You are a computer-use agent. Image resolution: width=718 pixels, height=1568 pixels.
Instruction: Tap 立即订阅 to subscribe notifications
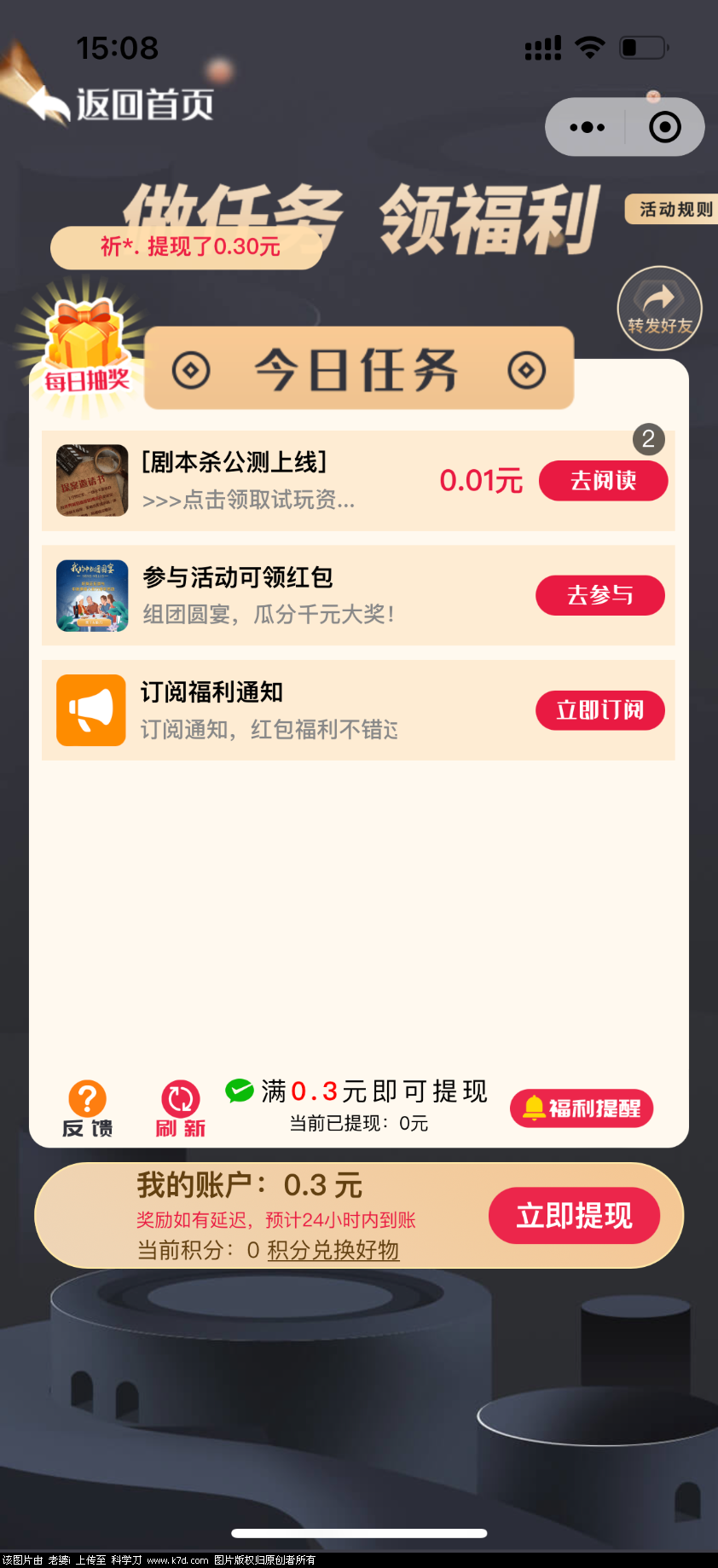tap(599, 709)
